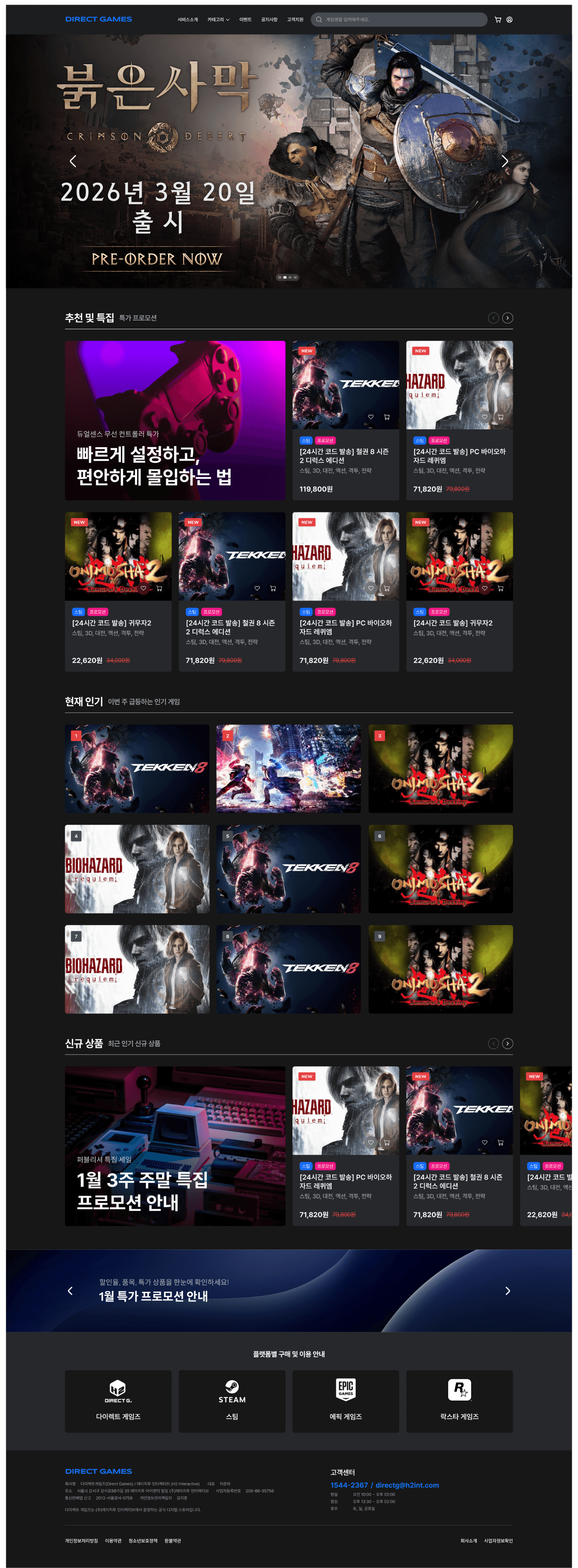Open the user account icon
Image resolution: width=578 pixels, height=1568 pixels.
(x=509, y=20)
